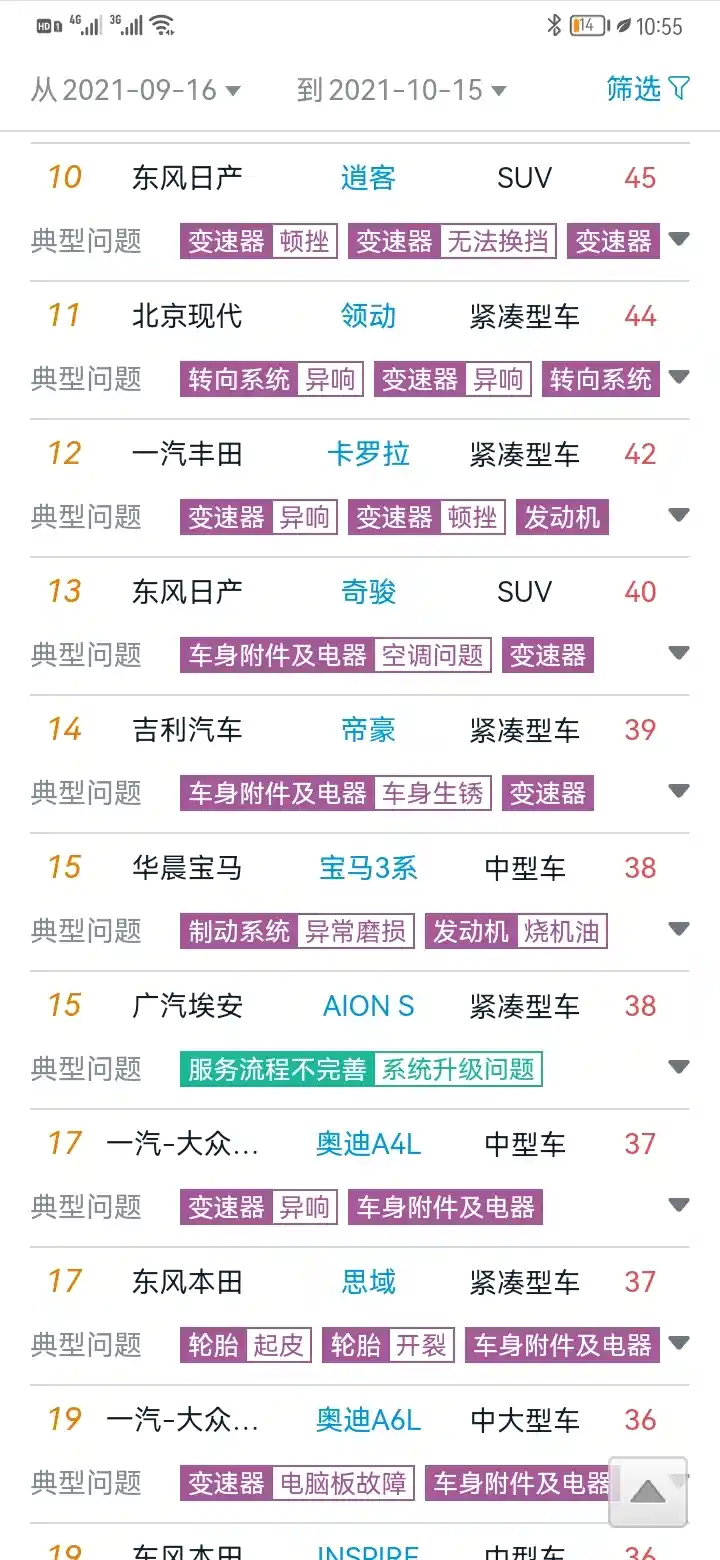This screenshot has height=1560, width=720.
Task: Open the end date picker 2021-10-15
Action: coord(401,90)
